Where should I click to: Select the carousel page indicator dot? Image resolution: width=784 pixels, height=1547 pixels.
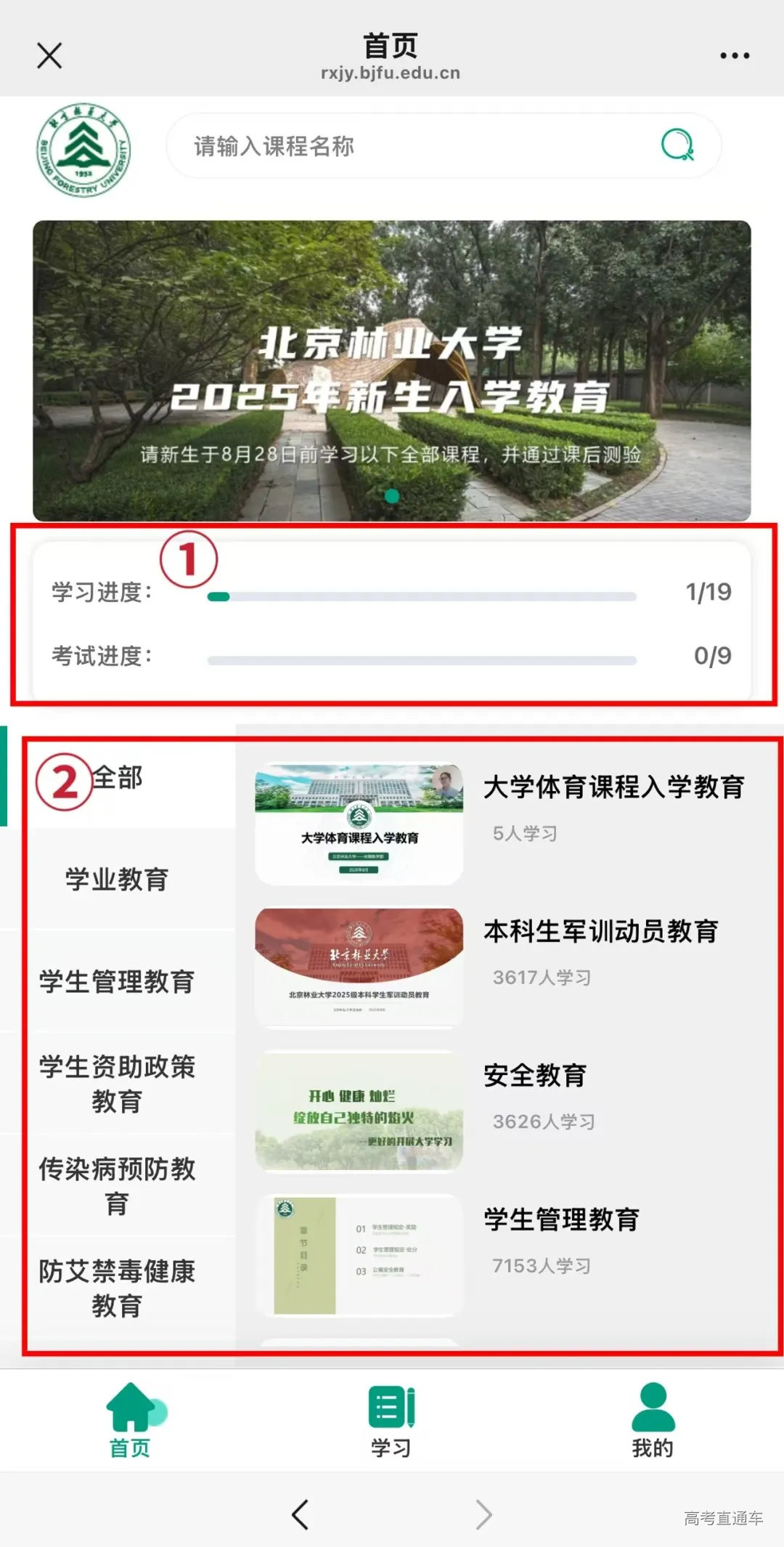coord(391,498)
